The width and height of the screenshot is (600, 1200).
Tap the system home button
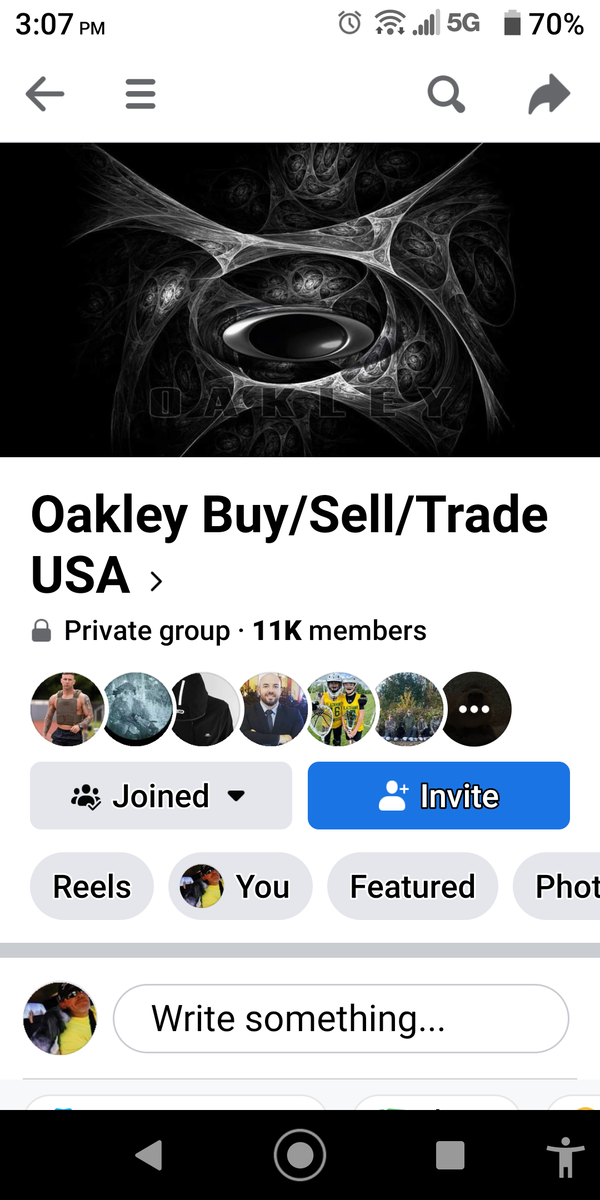click(300, 1156)
